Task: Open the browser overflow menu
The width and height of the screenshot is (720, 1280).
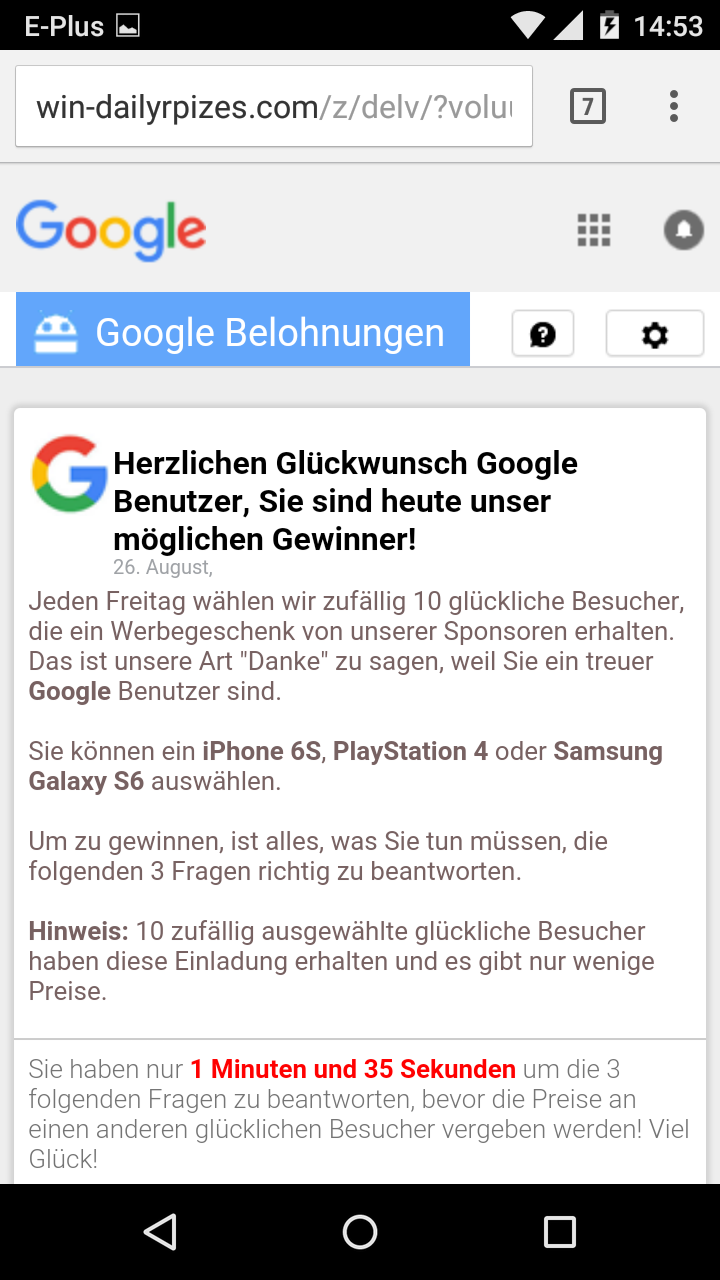Action: (x=674, y=105)
